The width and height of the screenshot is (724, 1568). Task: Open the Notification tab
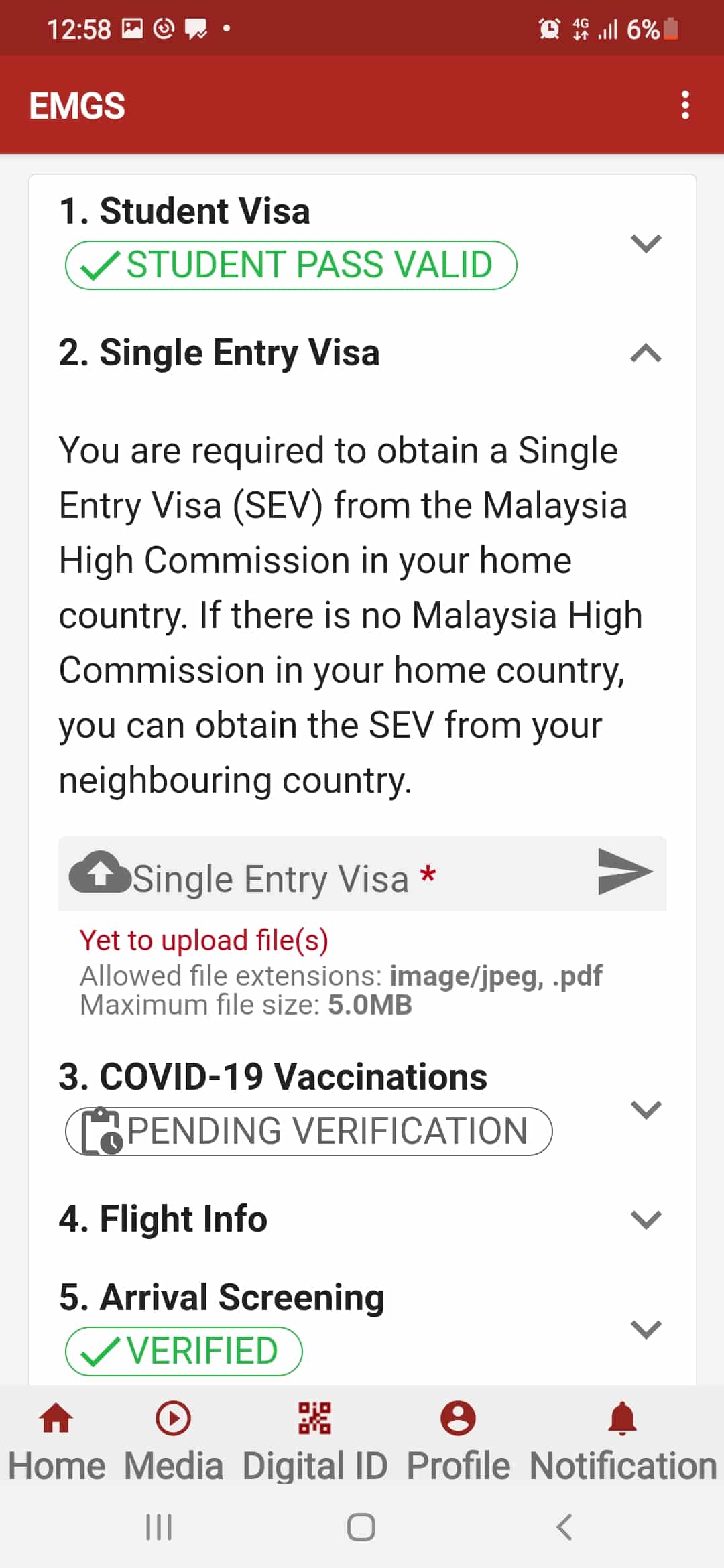click(622, 1441)
